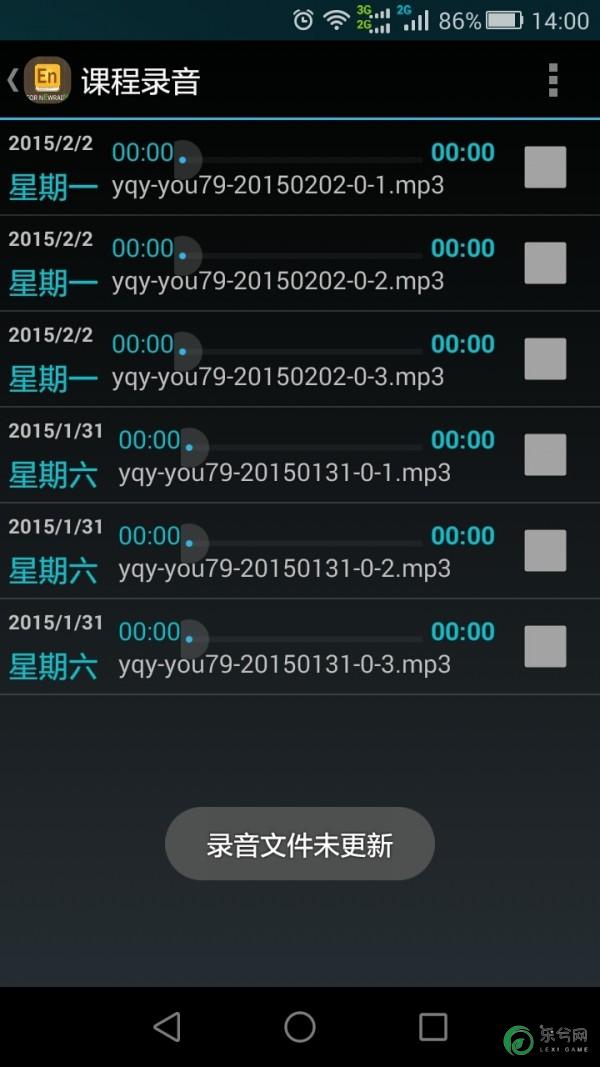This screenshot has width=600, height=1067.
Task: Open the overflow menu
Action: [552, 80]
